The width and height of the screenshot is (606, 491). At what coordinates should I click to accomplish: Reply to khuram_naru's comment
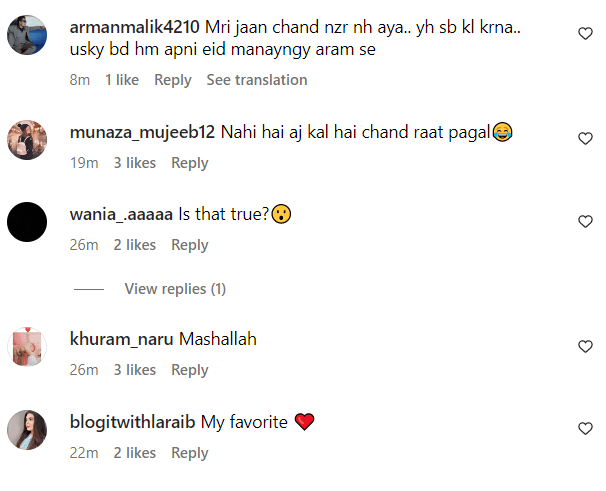click(189, 370)
